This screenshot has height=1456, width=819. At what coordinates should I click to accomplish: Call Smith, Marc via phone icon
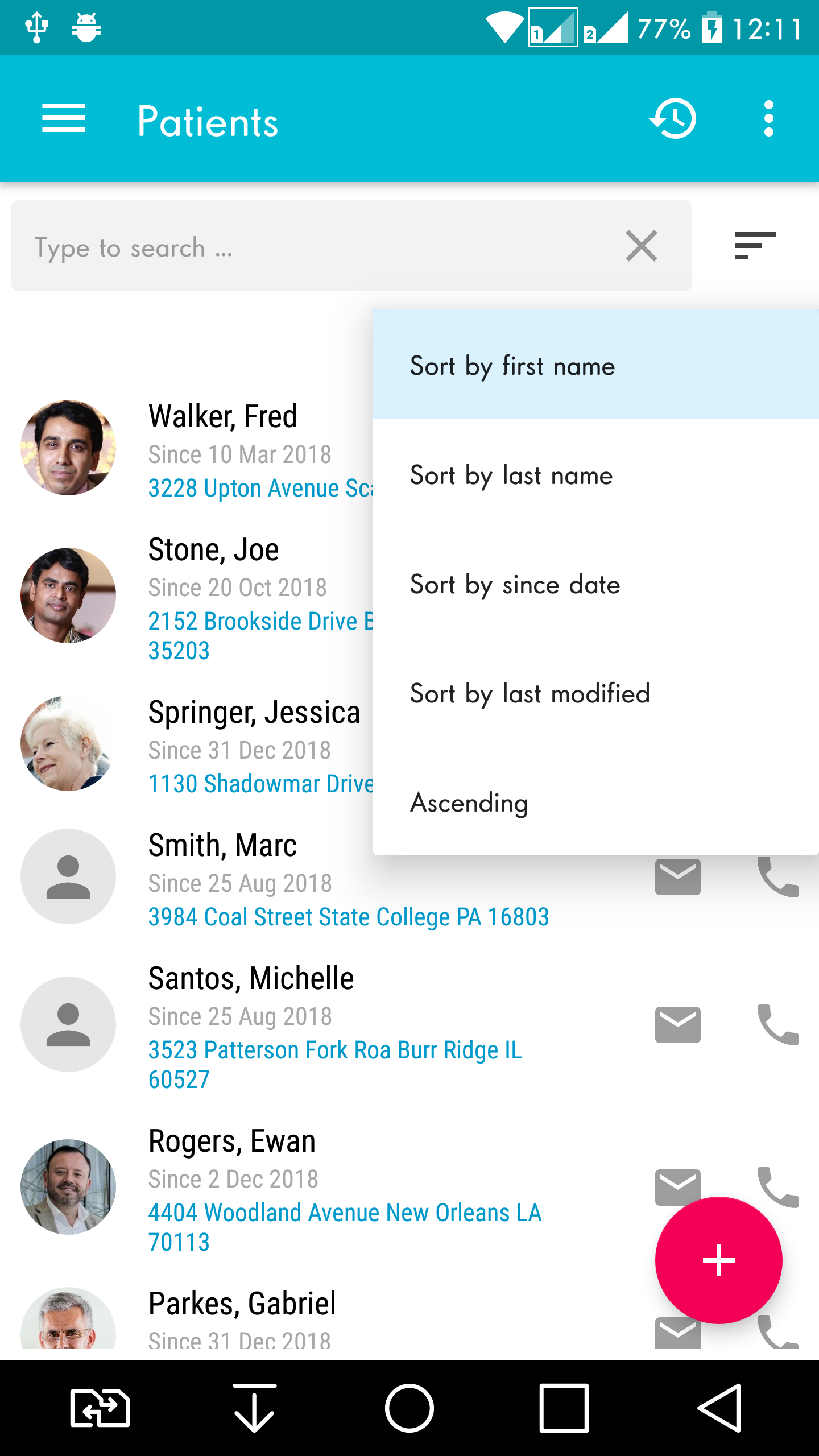point(777,876)
